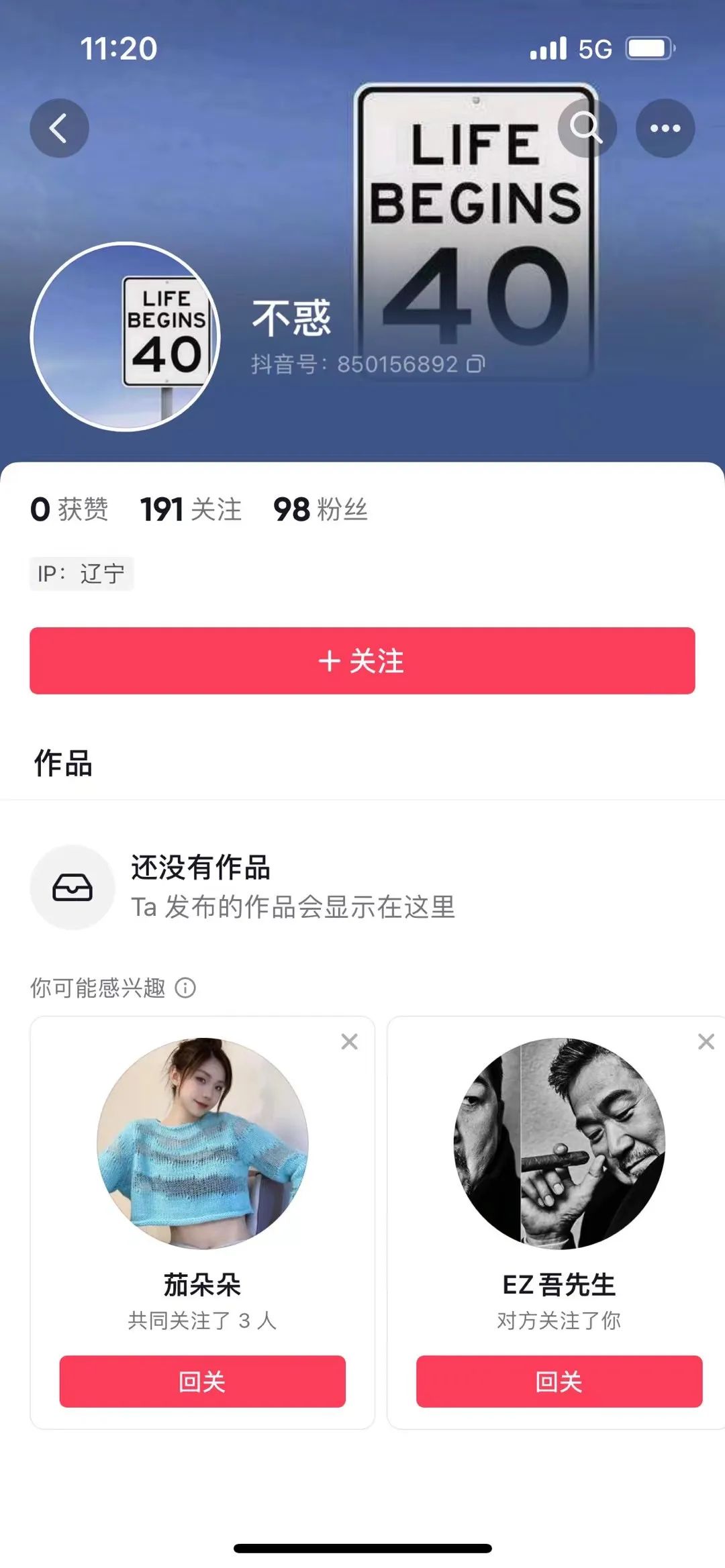Follow back 茄朵朵 with 回关
725x1568 pixels.
(x=202, y=1381)
